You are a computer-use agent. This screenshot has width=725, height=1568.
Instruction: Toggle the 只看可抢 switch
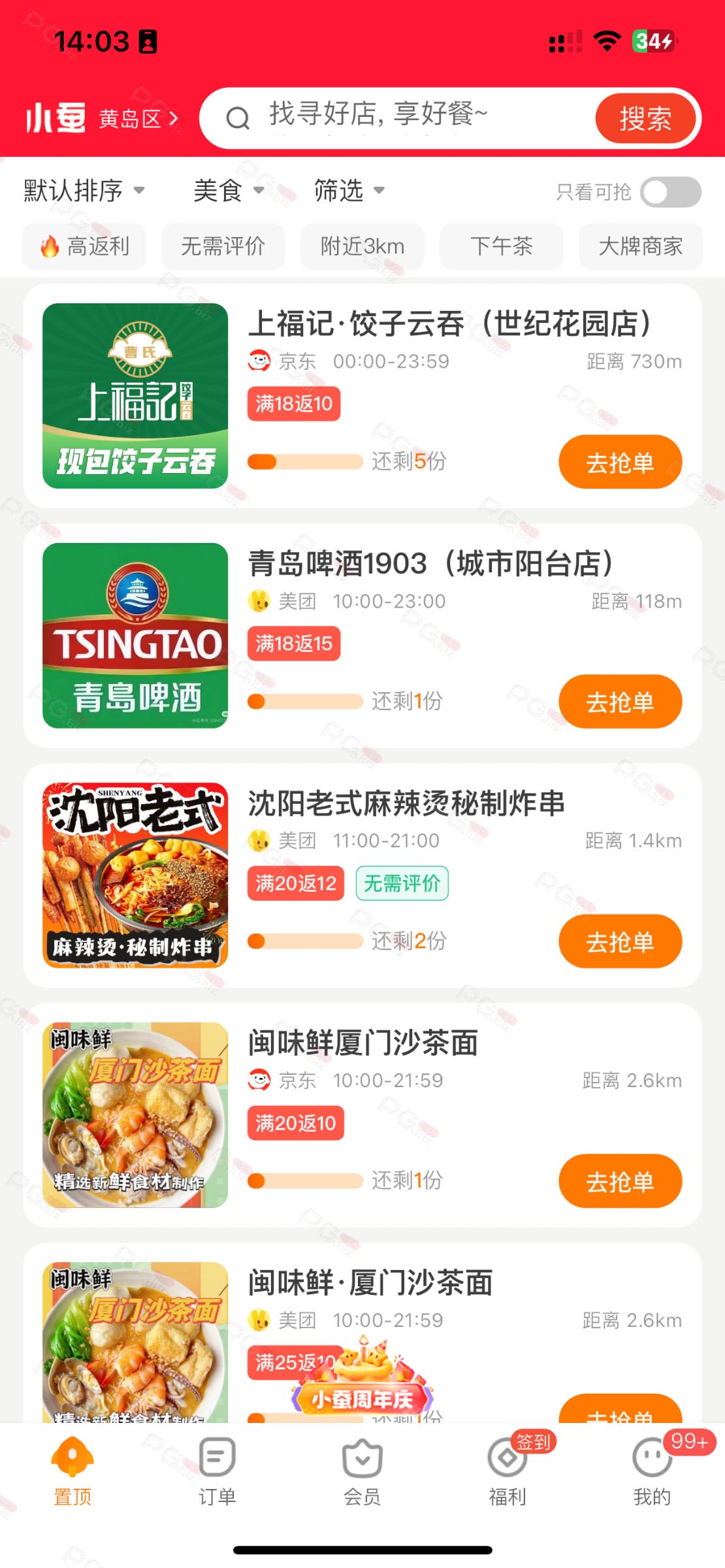(671, 192)
